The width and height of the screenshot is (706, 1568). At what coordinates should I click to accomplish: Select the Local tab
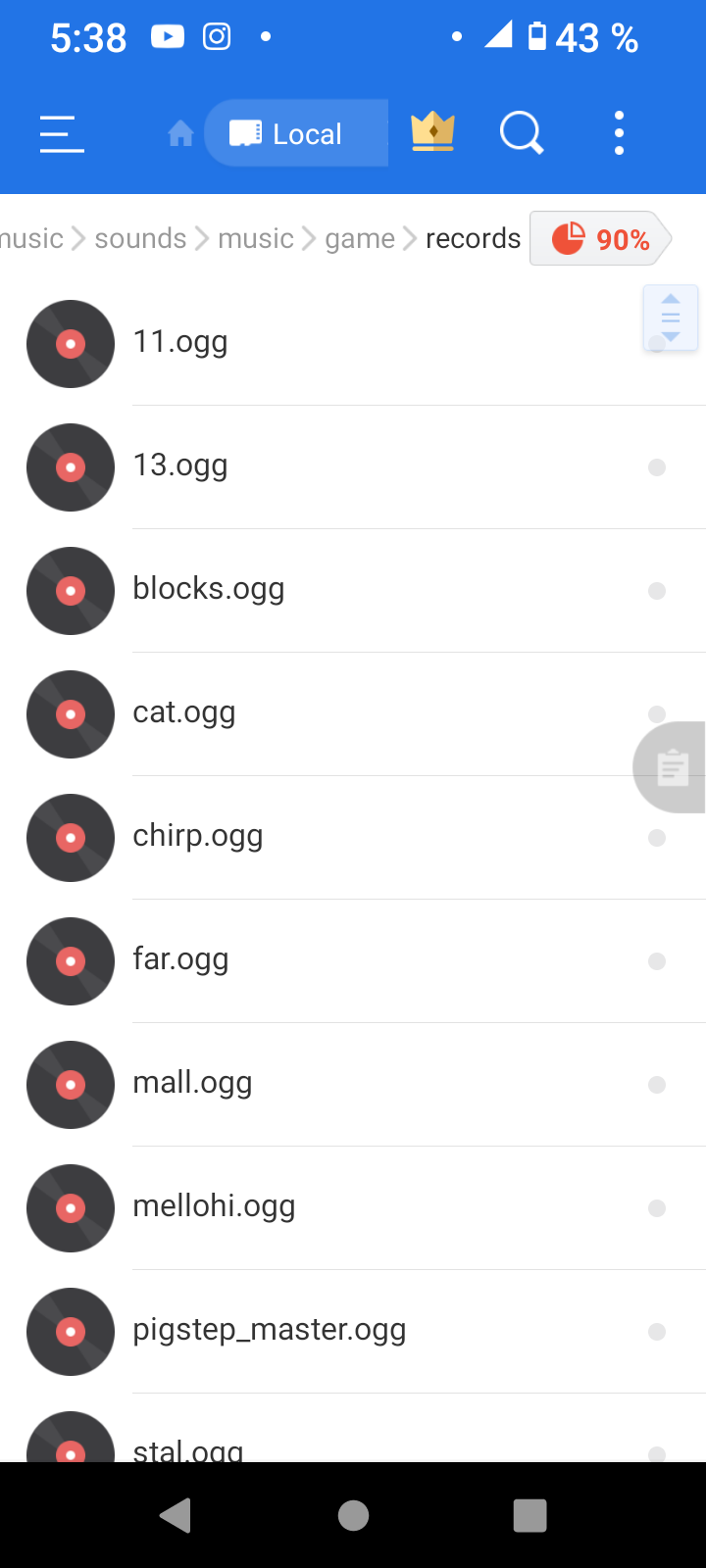pyautogui.click(x=294, y=133)
